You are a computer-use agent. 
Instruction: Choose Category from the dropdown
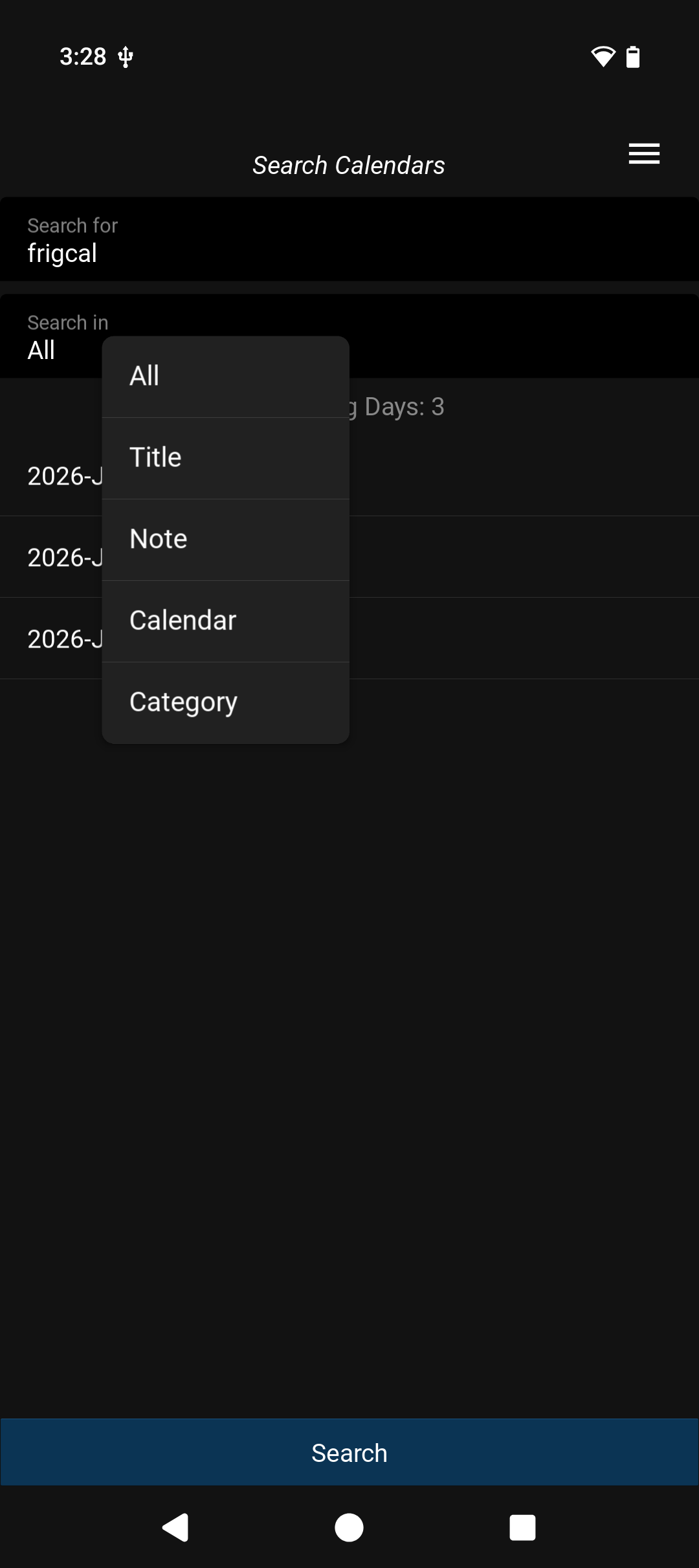(x=225, y=702)
